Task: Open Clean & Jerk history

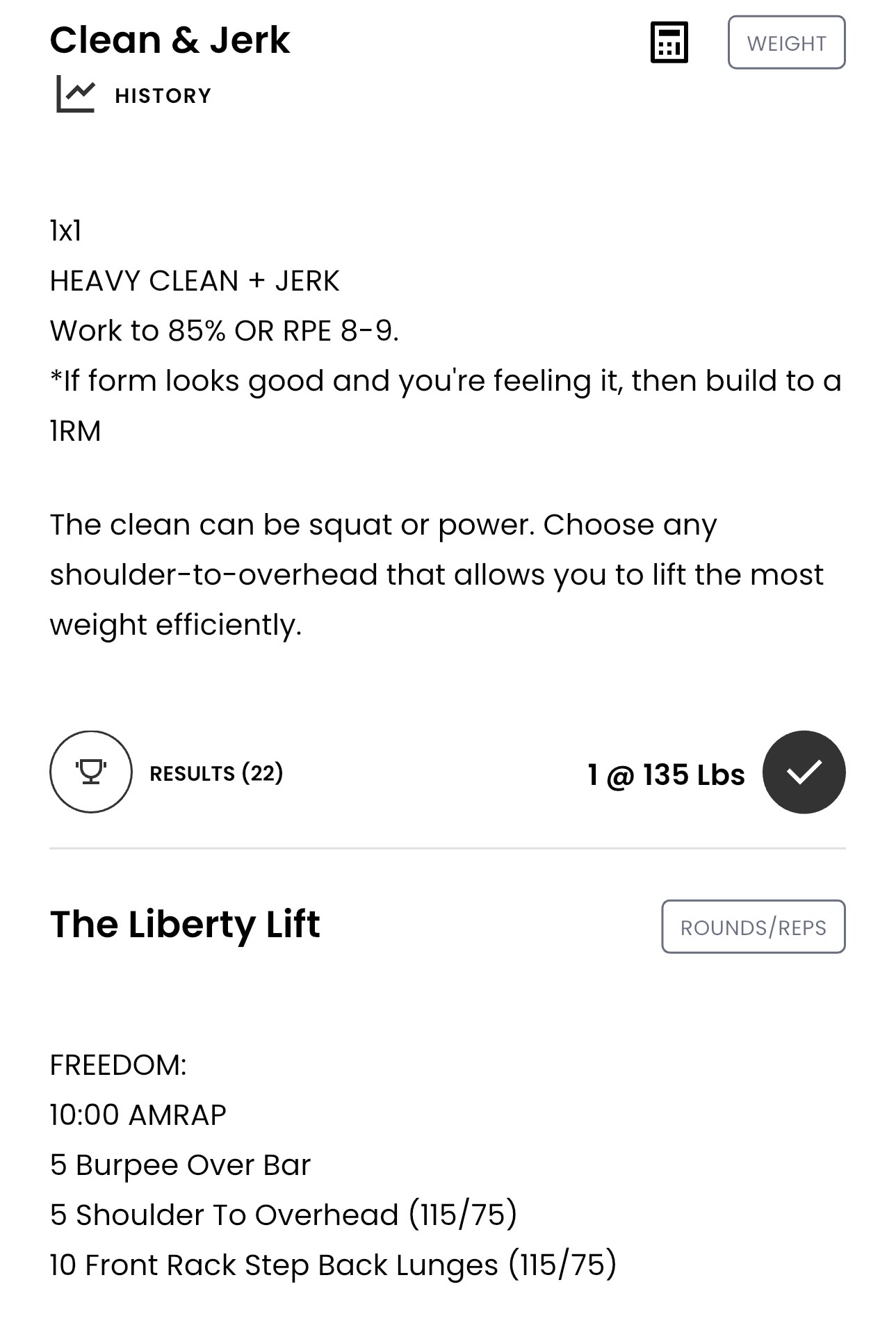Action: [134, 95]
